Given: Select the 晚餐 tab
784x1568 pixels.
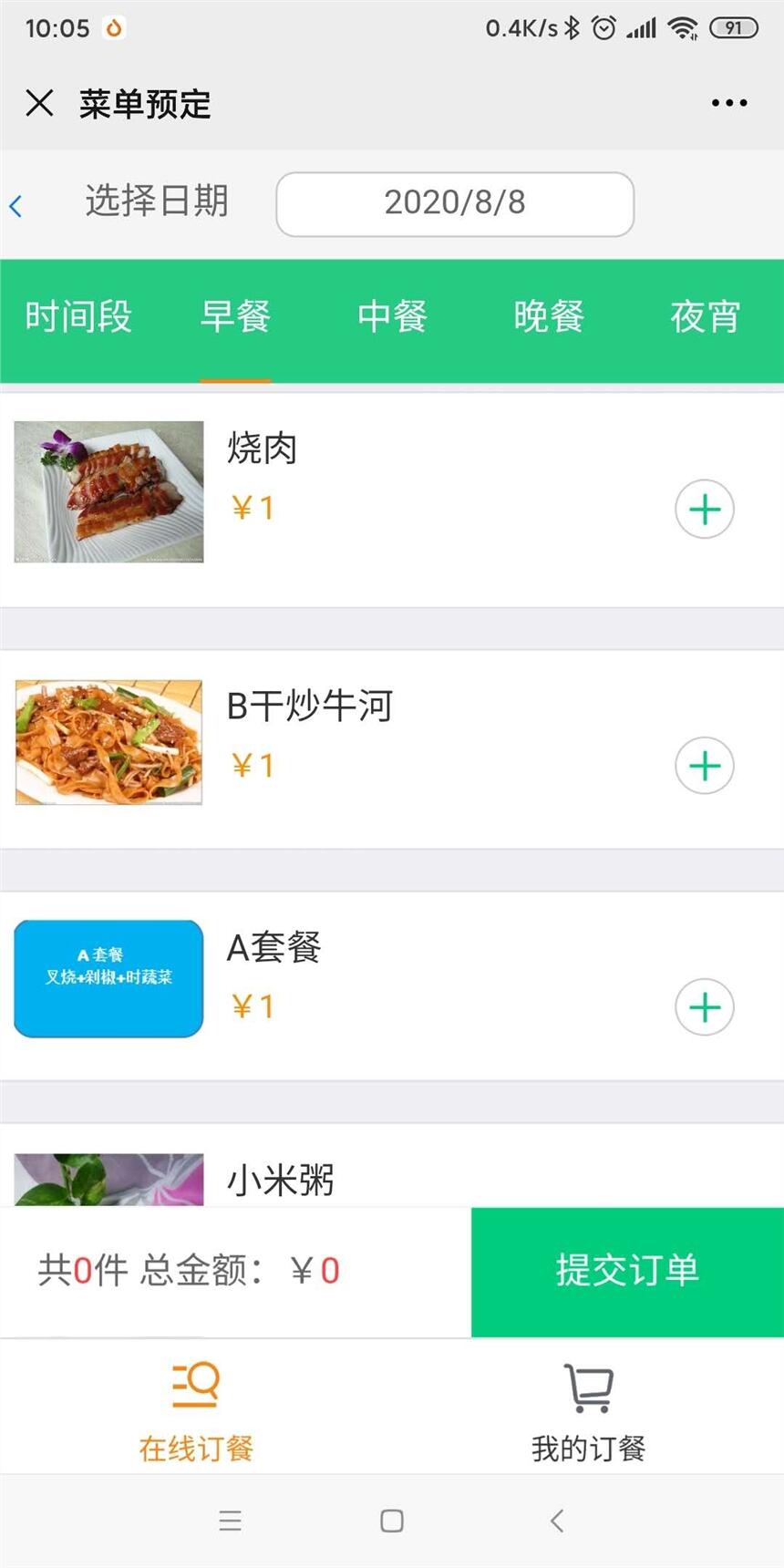Looking at the screenshot, I should (549, 317).
